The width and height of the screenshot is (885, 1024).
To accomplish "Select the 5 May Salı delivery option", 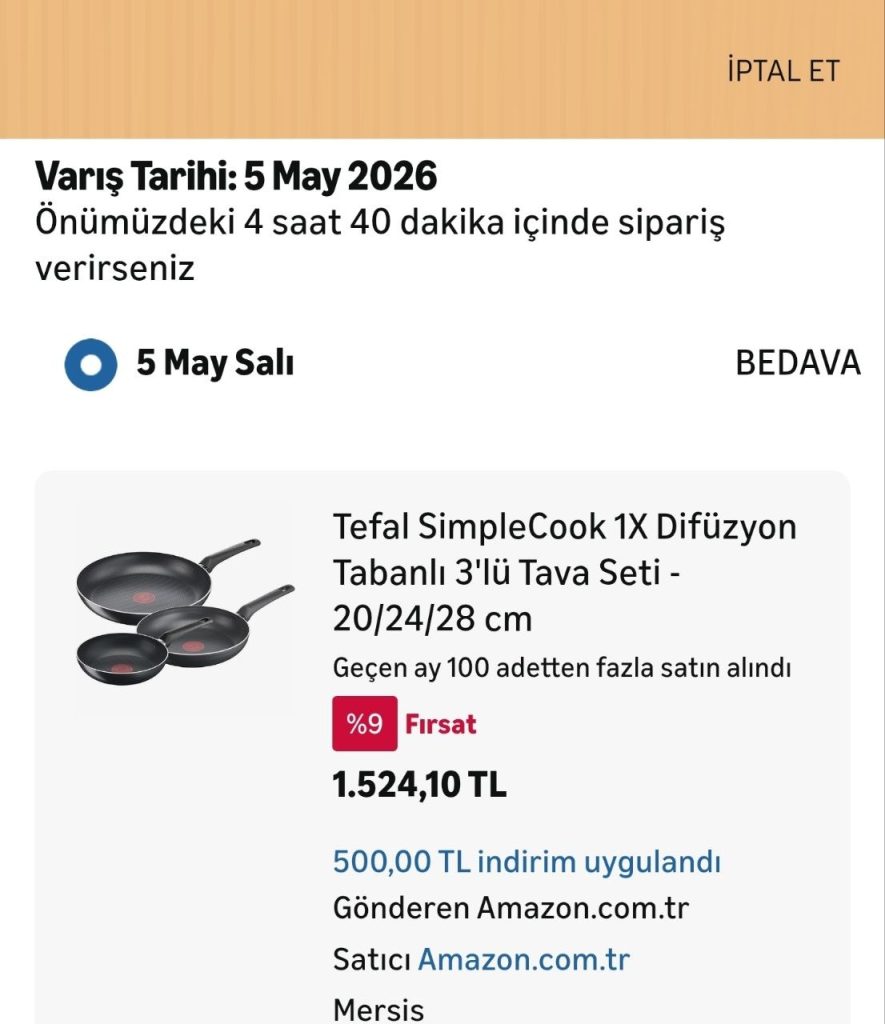I will click(91, 365).
